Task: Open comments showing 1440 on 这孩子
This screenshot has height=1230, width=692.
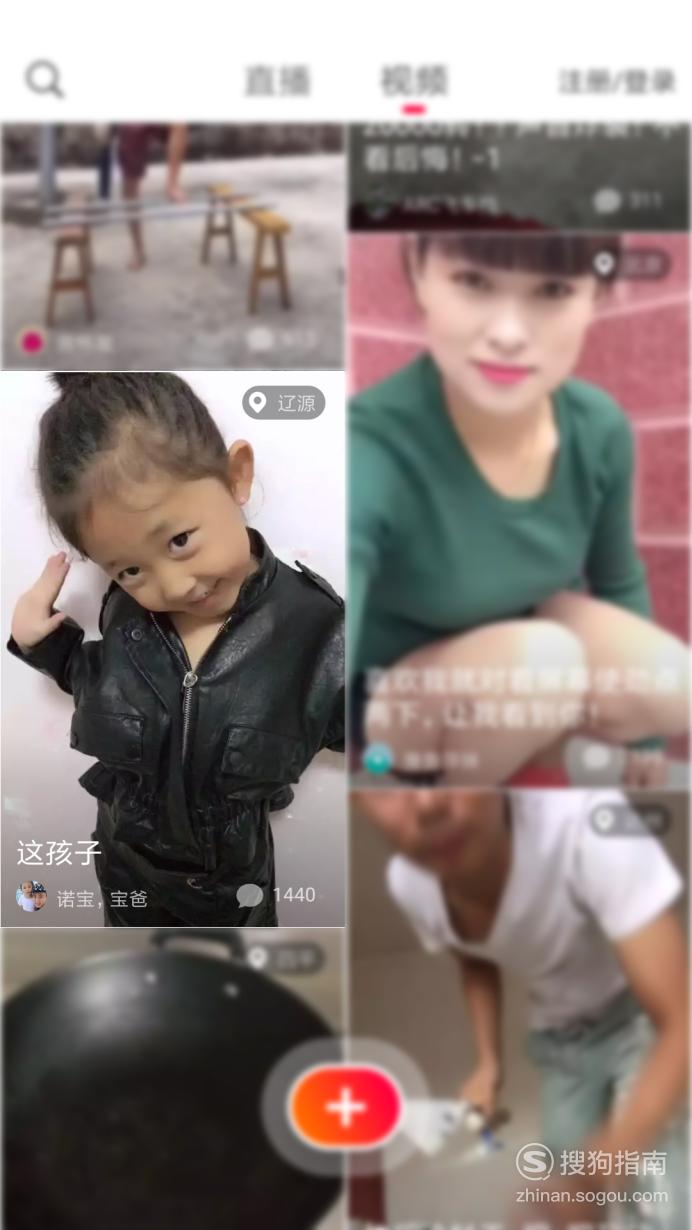Action: click(276, 895)
